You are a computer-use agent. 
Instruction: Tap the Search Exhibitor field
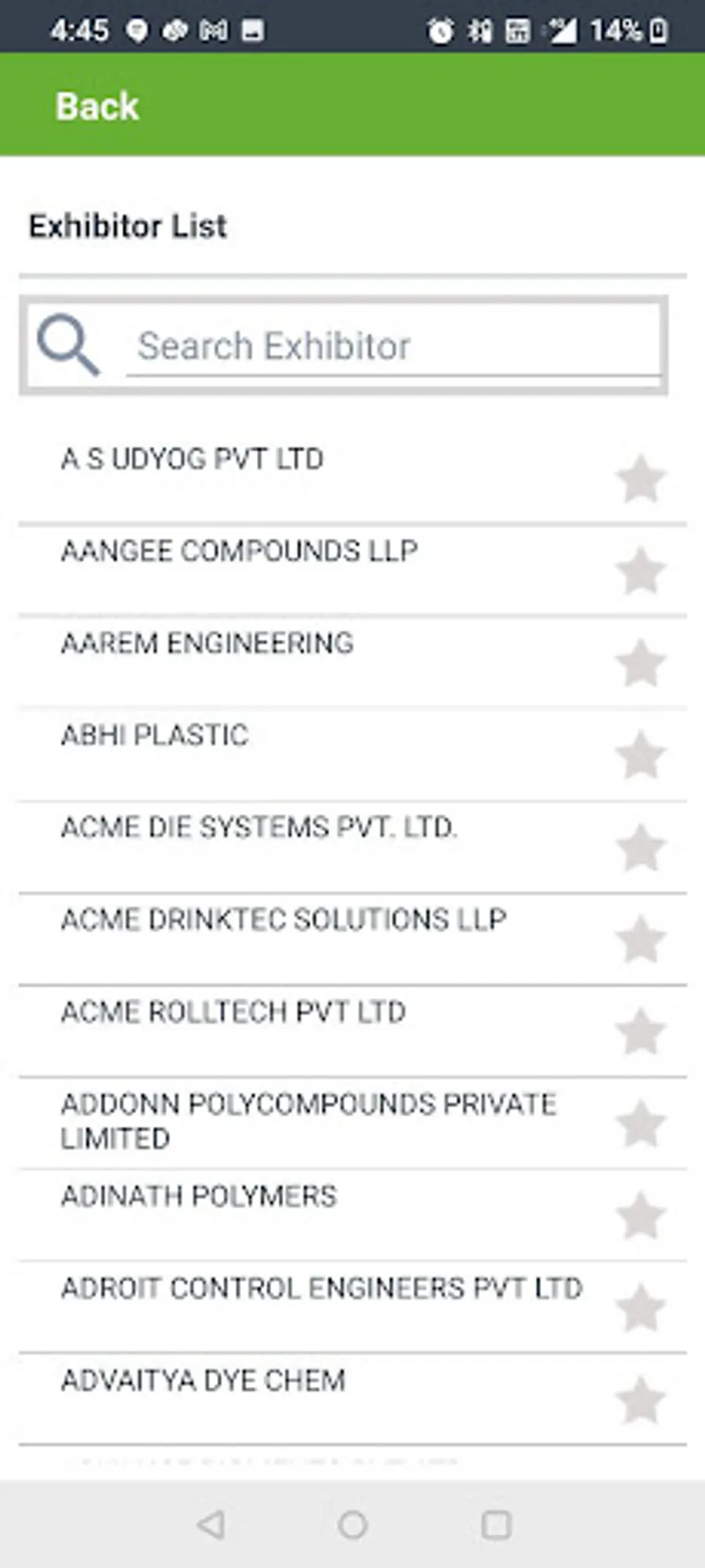[392, 346]
